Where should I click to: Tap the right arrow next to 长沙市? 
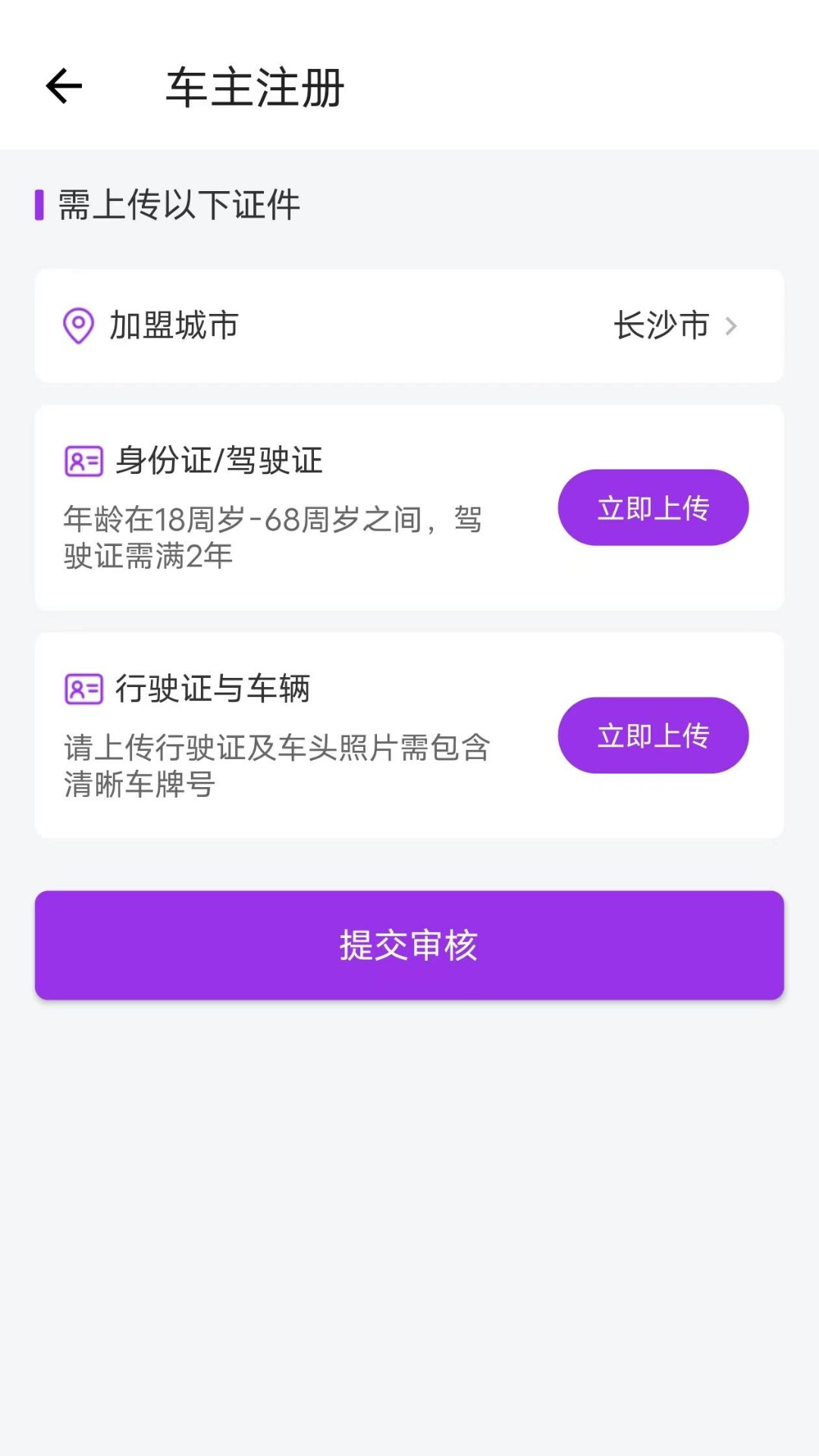click(x=731, y=326)
